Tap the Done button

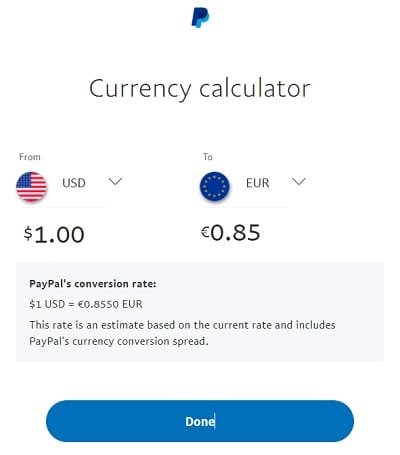(x=200, y=421)
